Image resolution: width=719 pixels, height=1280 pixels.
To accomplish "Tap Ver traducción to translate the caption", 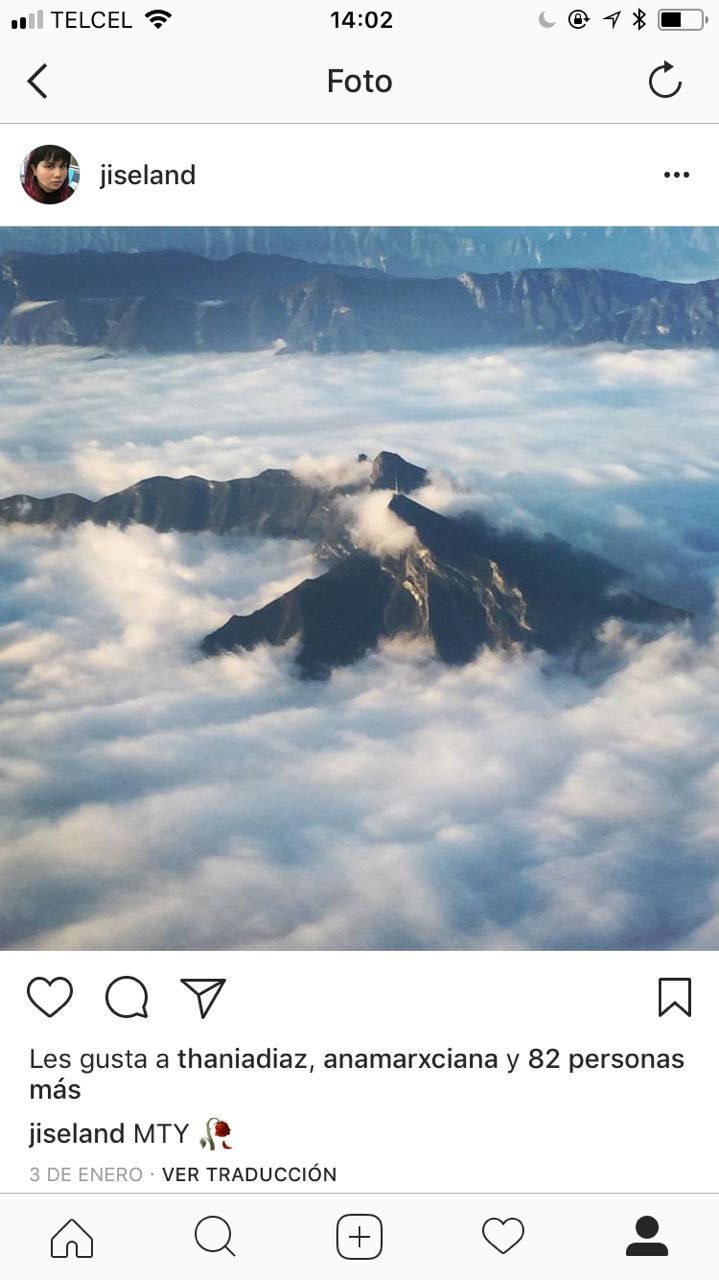I will (x=249, y=1174).
